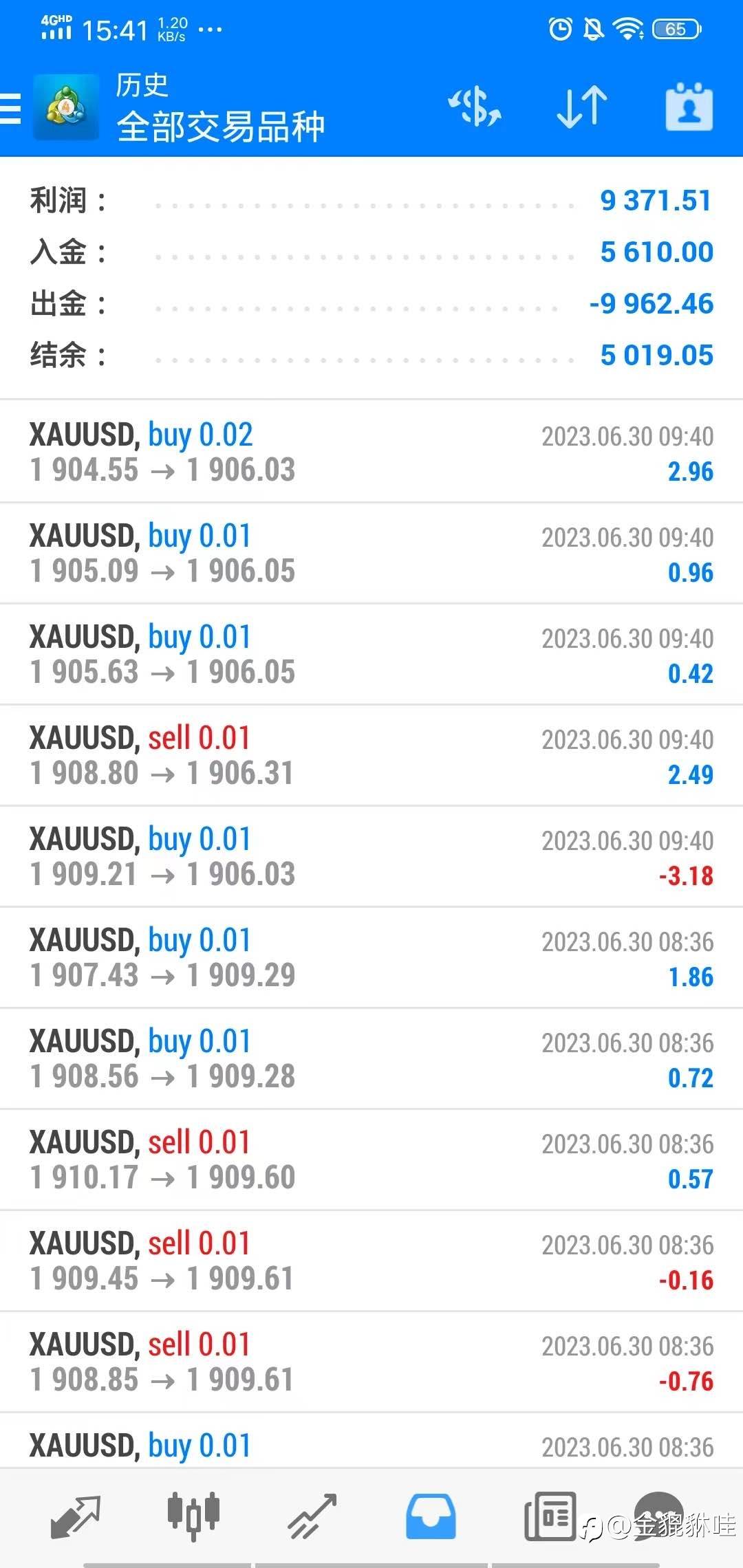Choose a custom history date range
The width and height of the screenshot is (743, 1568).
[x=689, y=108]
